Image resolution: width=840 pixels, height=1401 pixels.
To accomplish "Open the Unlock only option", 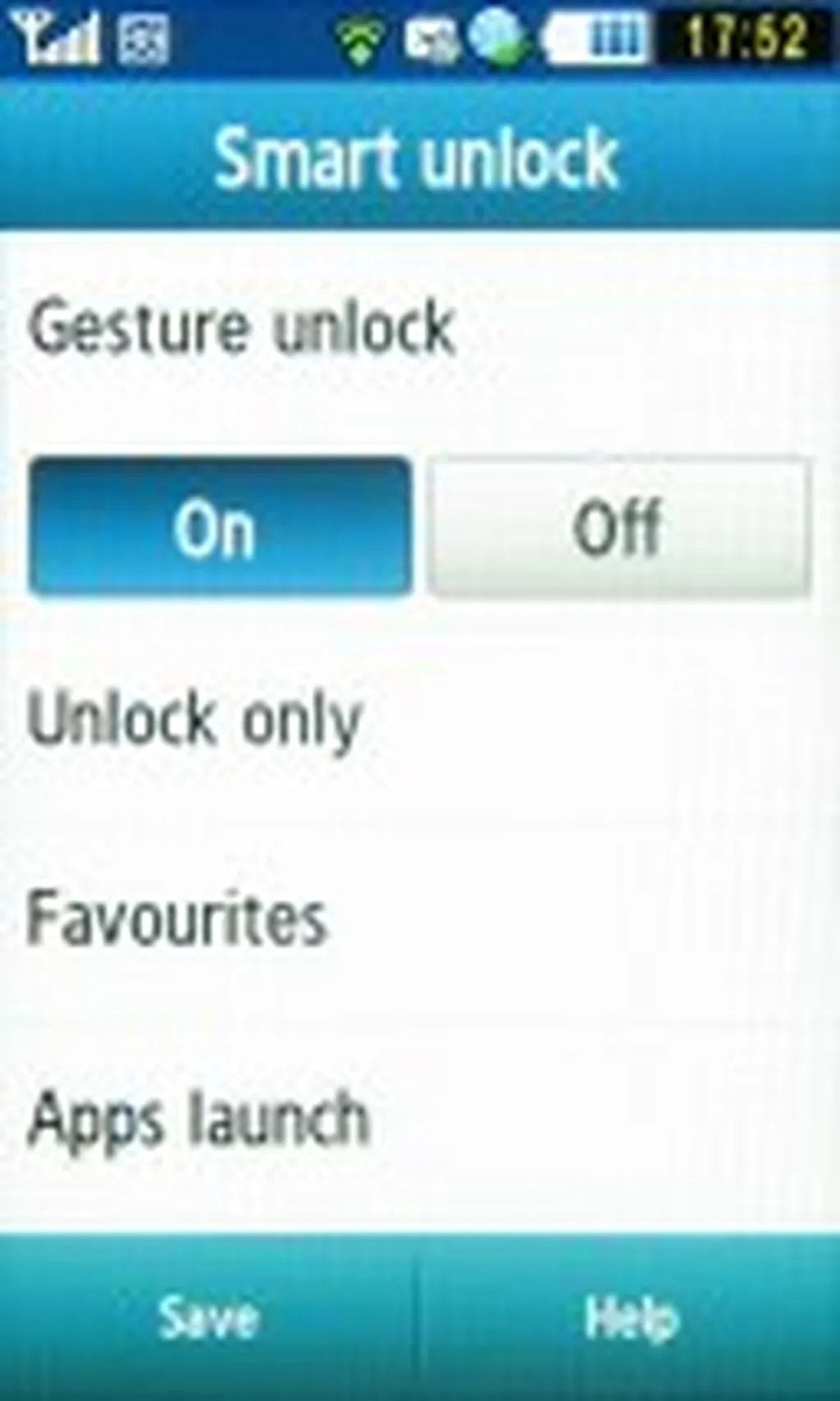I will [x=195, y=720].
